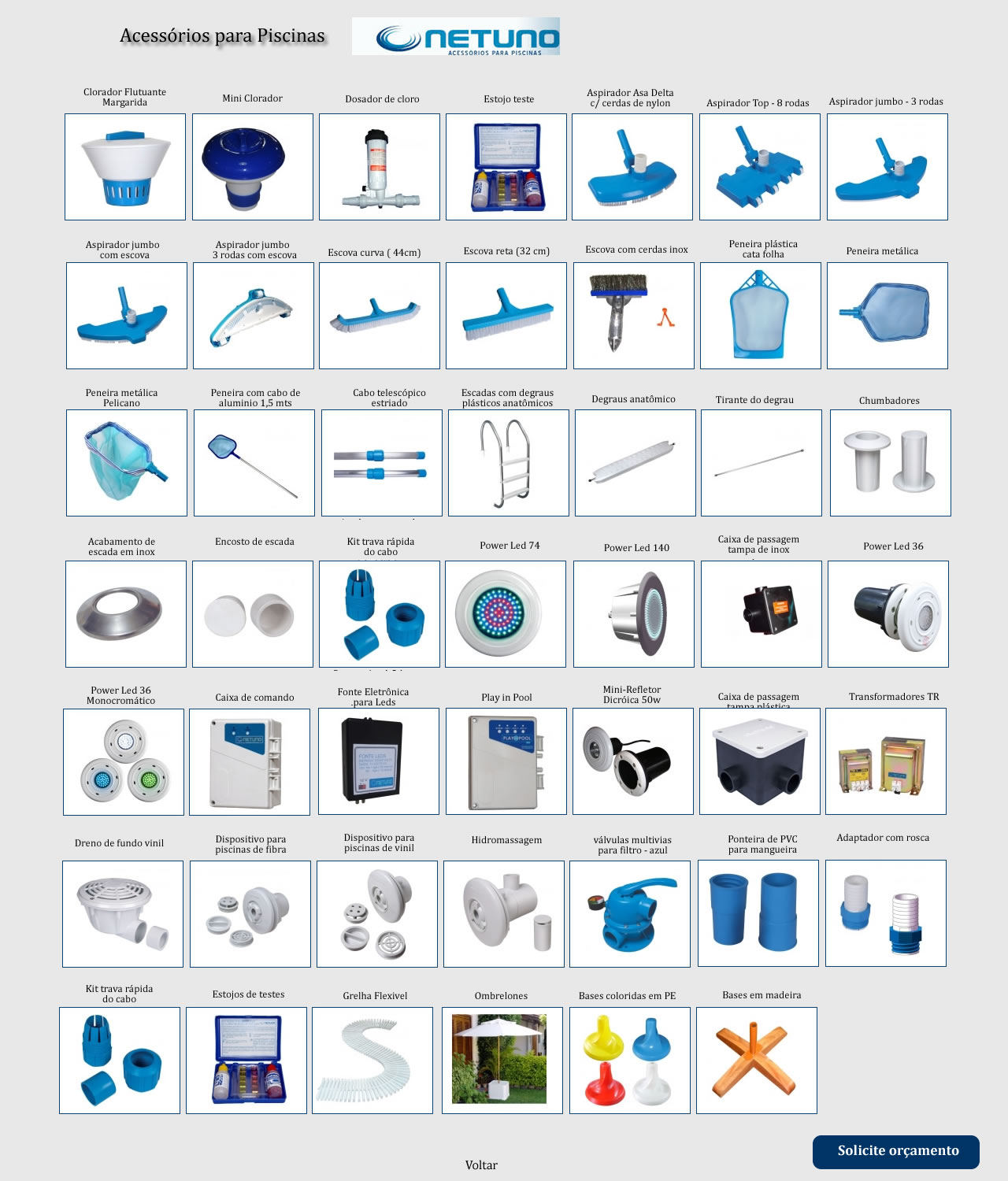
Task: Open the Ombrelones product image
Action: [x=502, y=1061]
